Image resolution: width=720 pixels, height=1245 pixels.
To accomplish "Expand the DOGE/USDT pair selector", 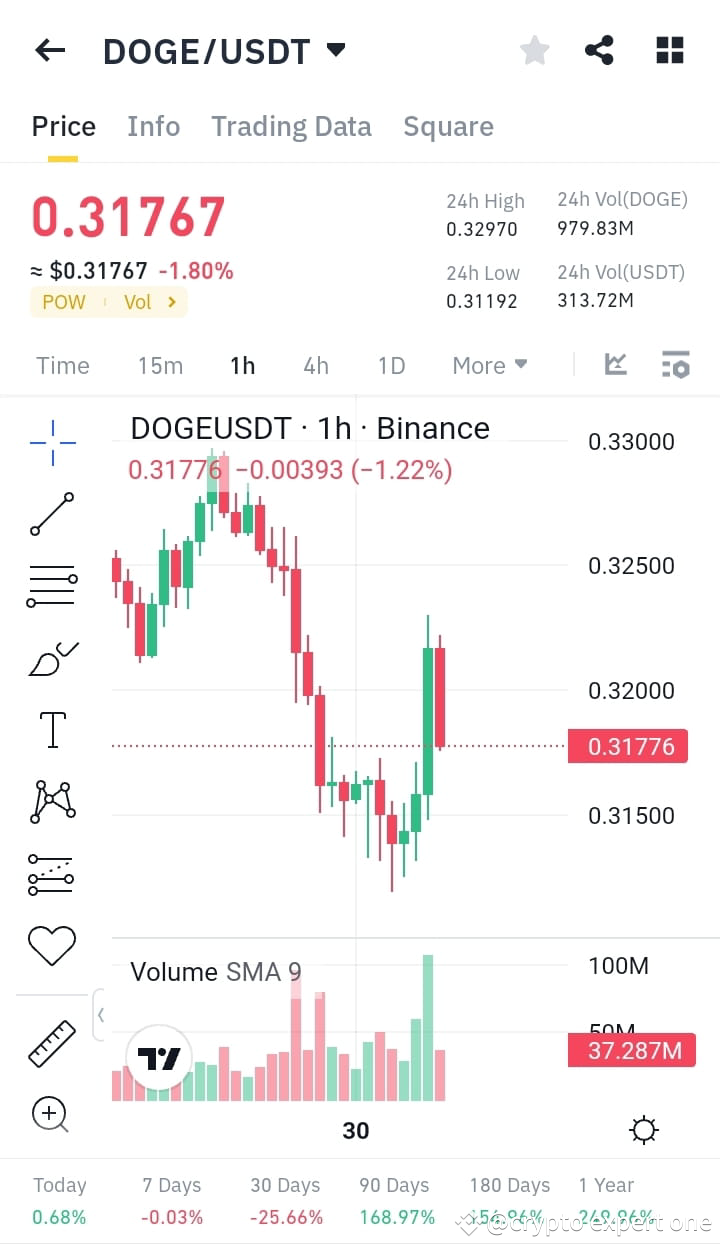I will pyautogui.click(x=336, y=49).
